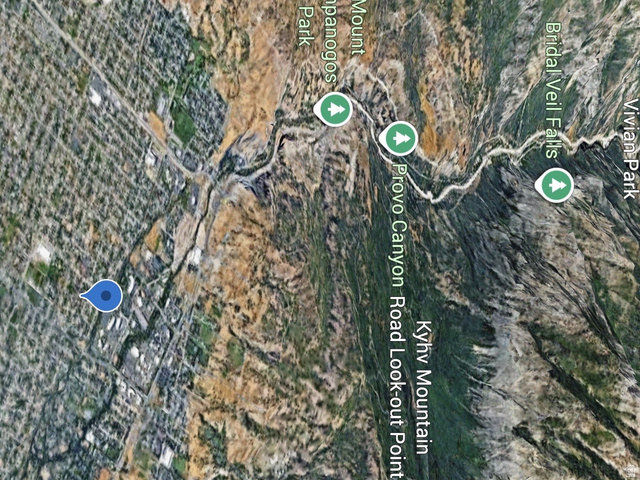Viewport: 640px width, 480px height.
Task: Select the blue dropped location pin
Action: tap(105, 295)
